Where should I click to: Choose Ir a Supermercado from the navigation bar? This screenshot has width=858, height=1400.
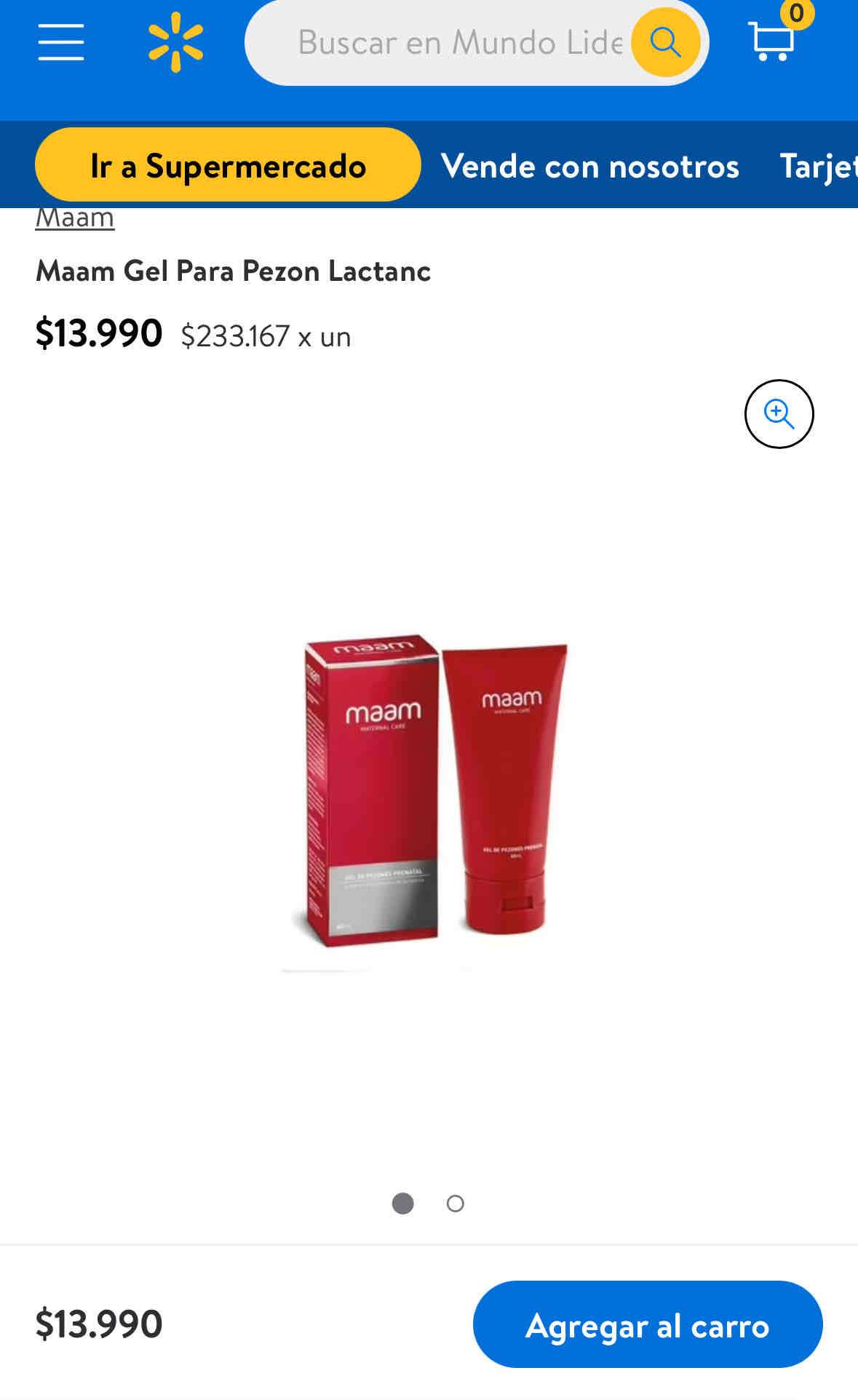tap(227, 165)
